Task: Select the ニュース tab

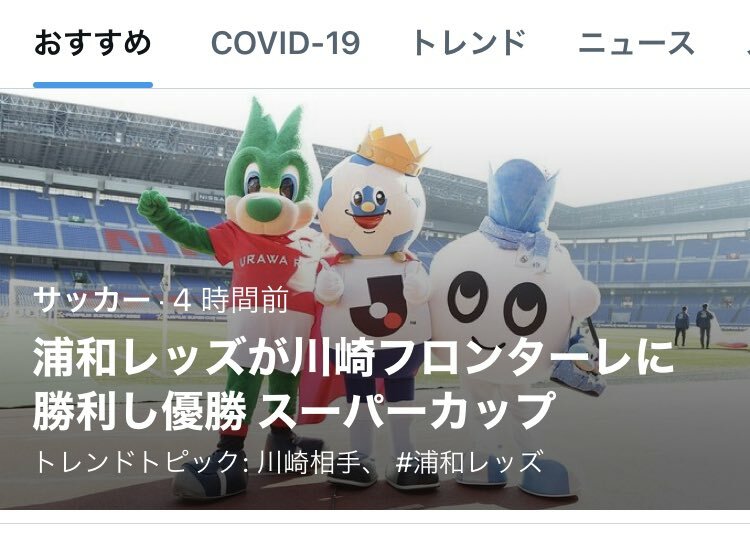Action: 636,44
